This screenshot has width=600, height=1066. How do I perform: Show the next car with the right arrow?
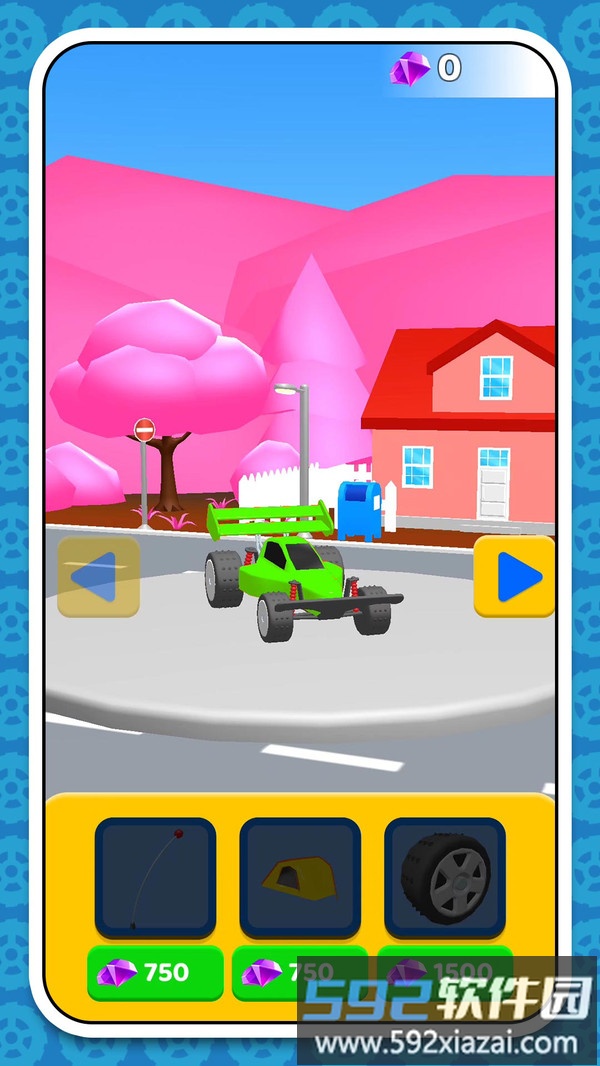[514, 576]
